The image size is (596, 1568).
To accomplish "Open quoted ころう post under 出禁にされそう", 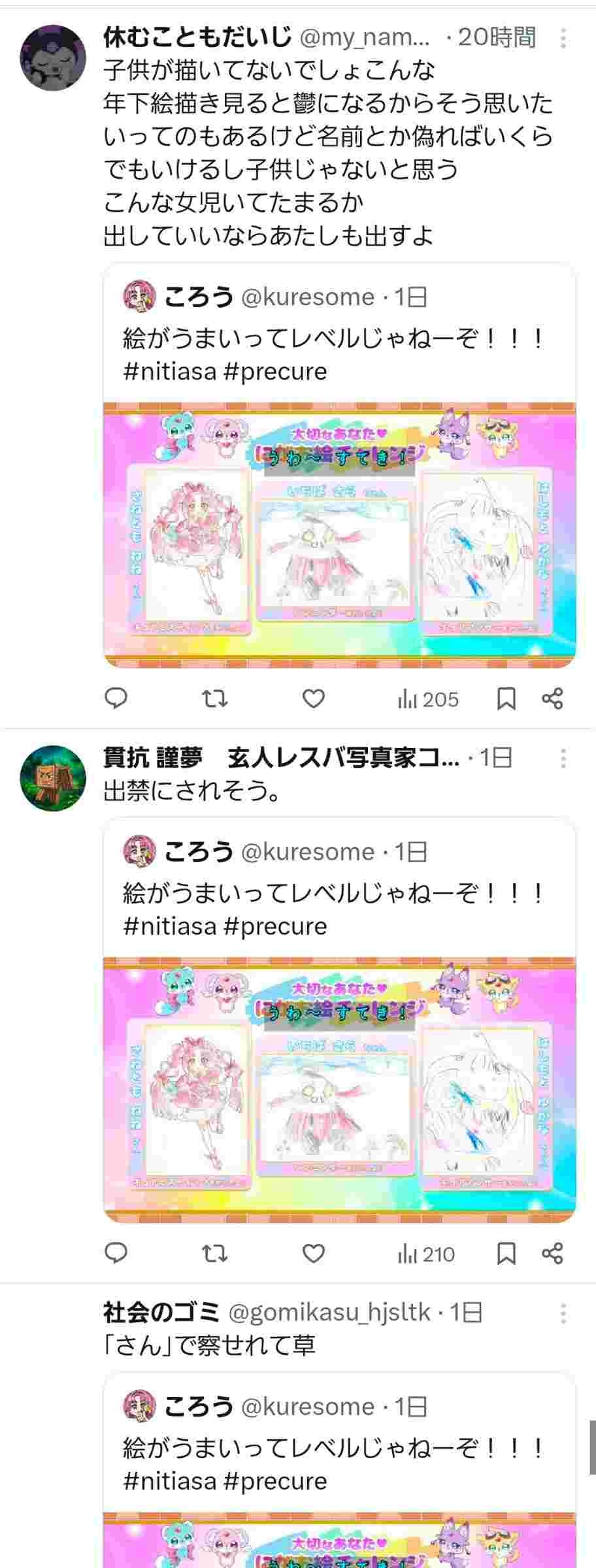I will point(339,894).
